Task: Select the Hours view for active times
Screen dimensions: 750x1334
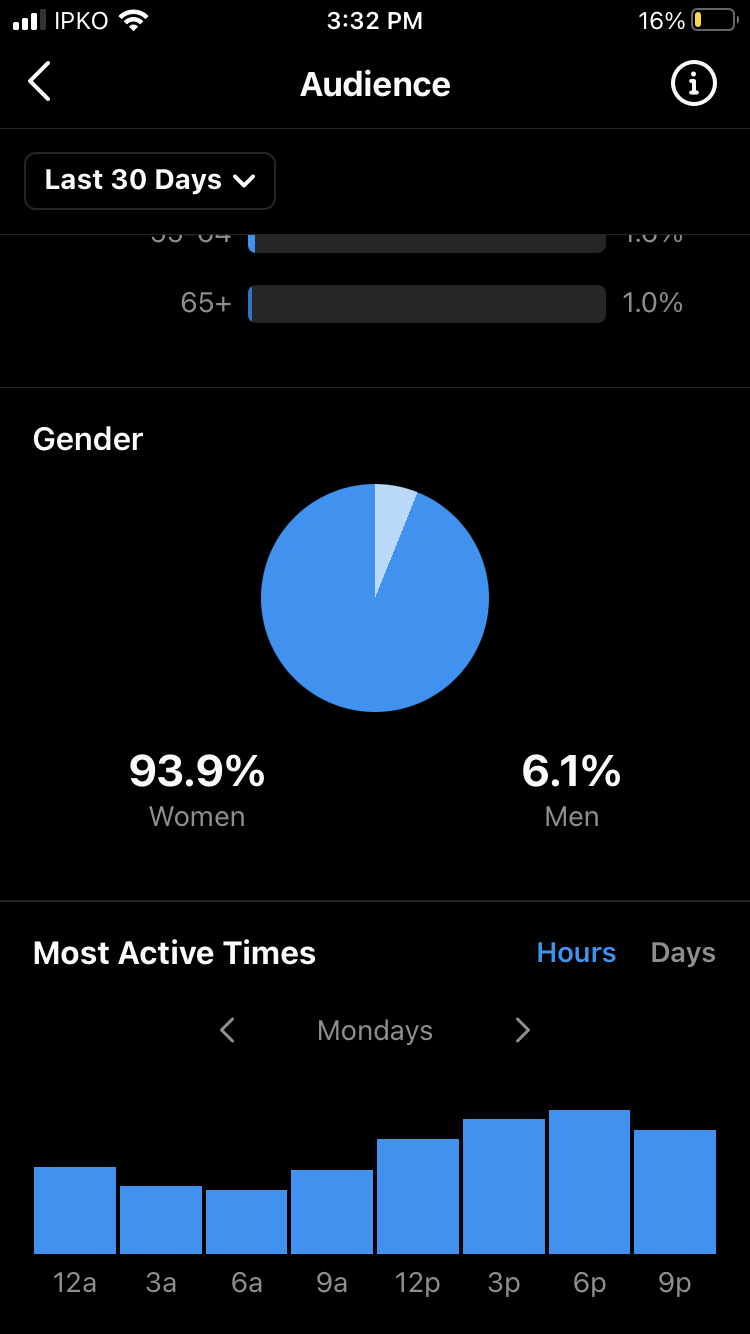Action: (576, 953)
